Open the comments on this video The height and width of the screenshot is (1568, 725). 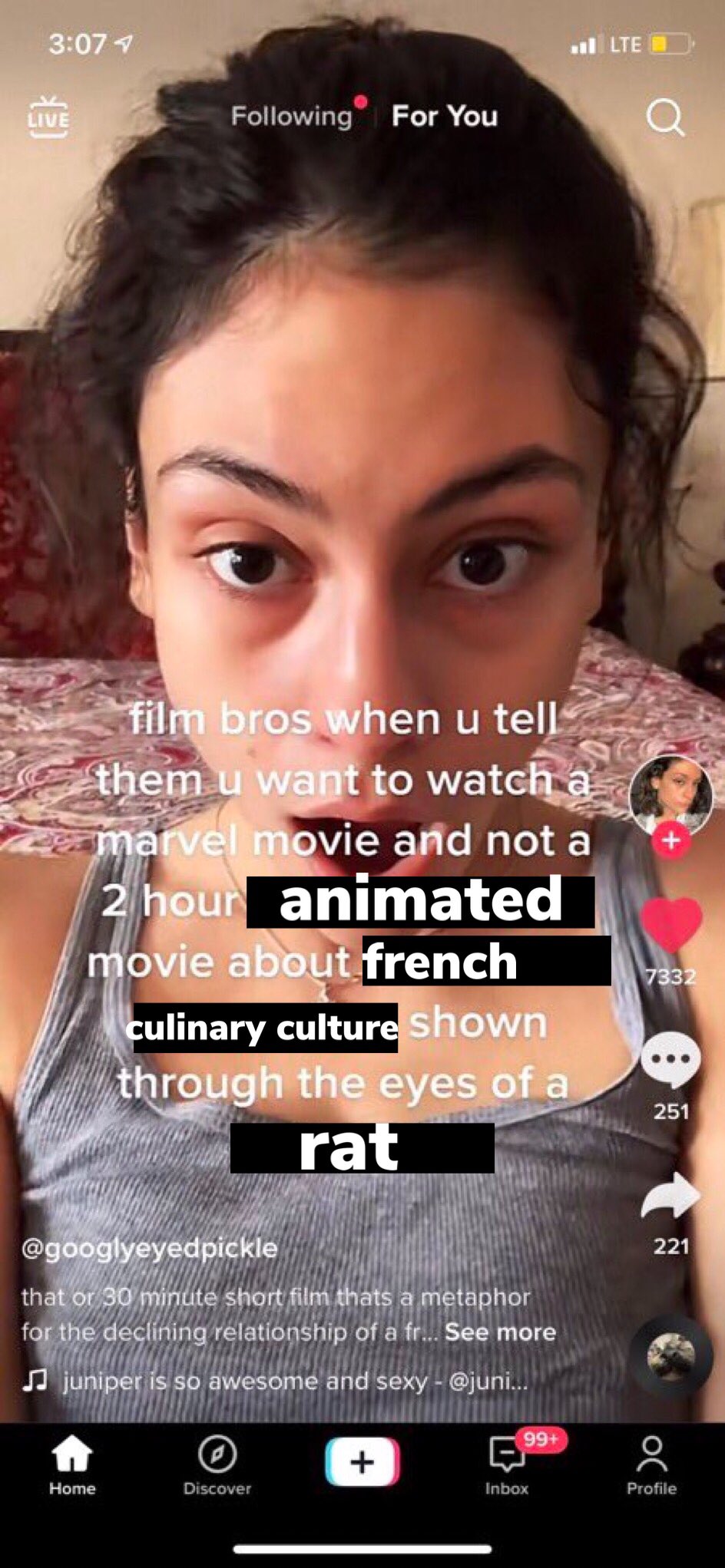(670, 1059)
